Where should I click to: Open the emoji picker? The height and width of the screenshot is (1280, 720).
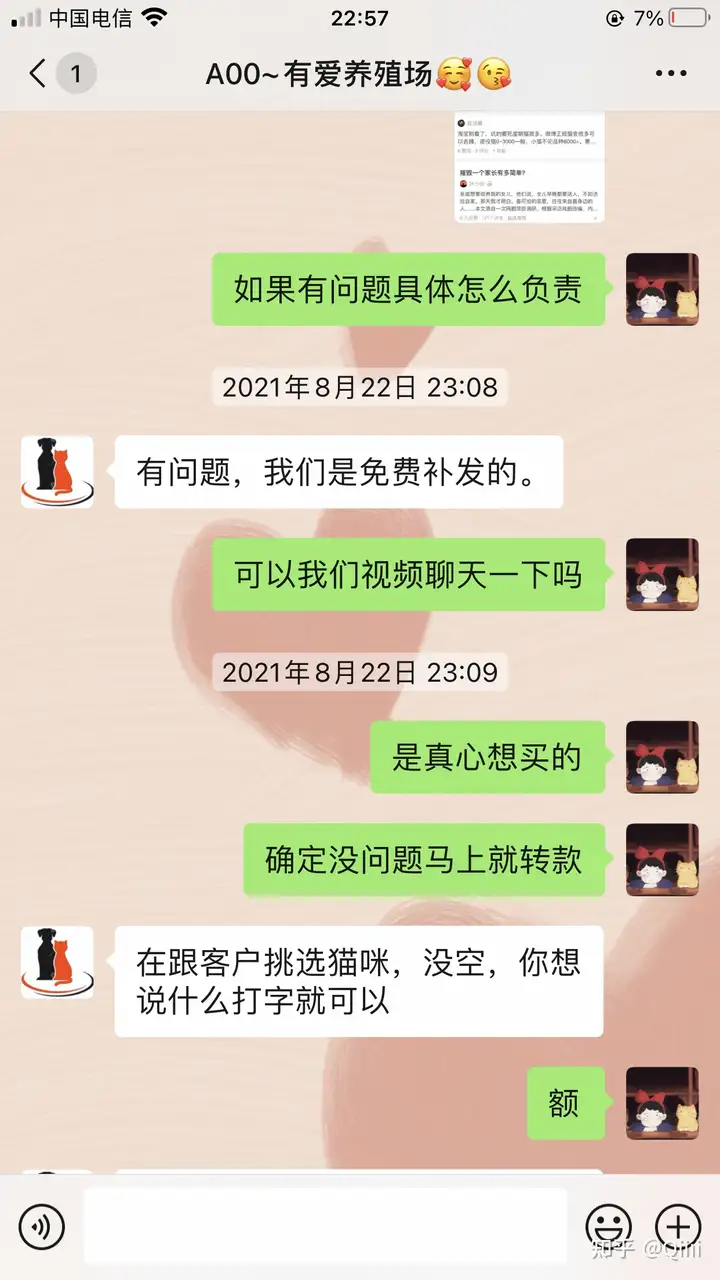point(608,1226)
